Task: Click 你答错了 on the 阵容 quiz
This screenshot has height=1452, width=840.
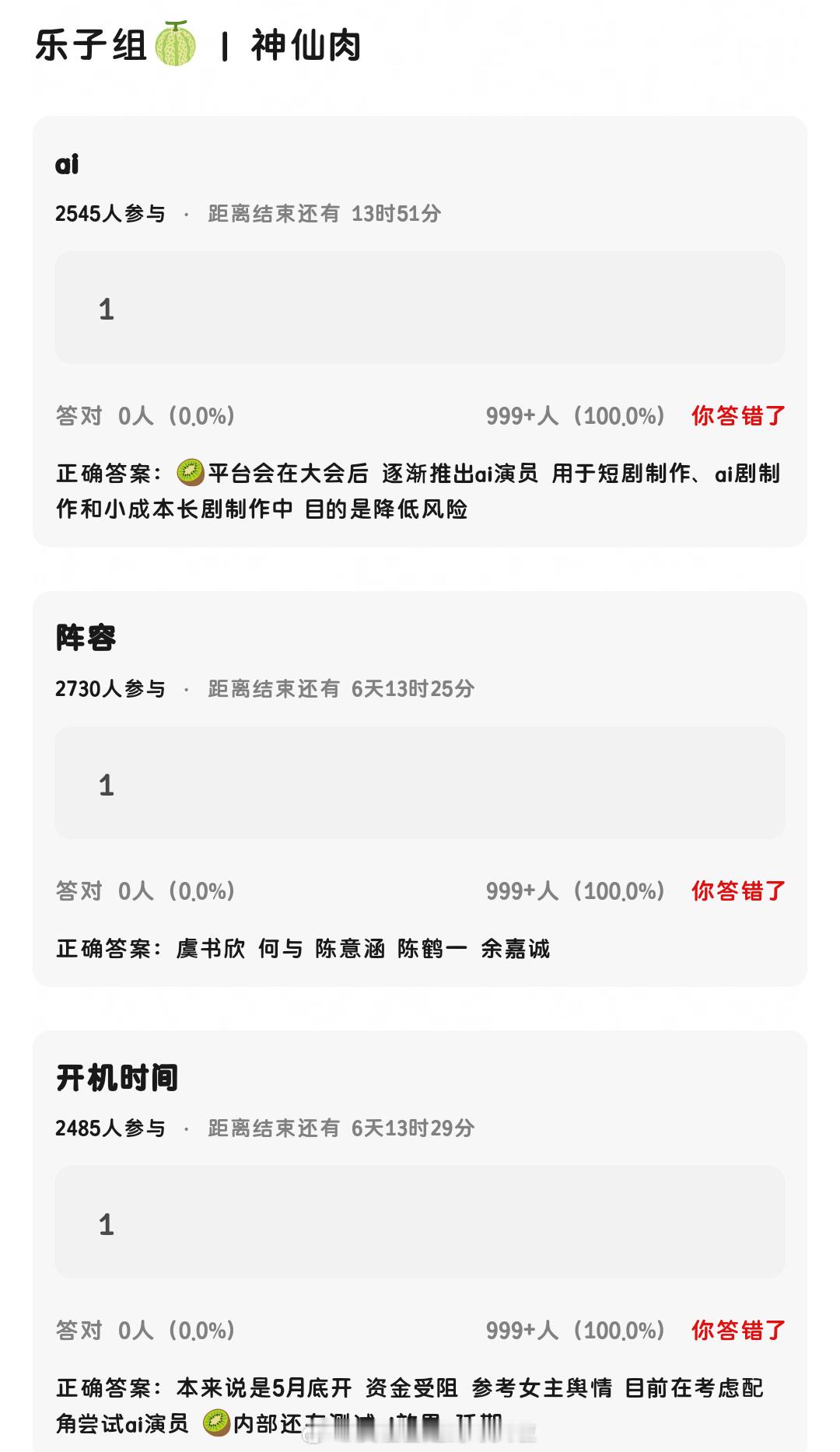Action: pos(739,891)
